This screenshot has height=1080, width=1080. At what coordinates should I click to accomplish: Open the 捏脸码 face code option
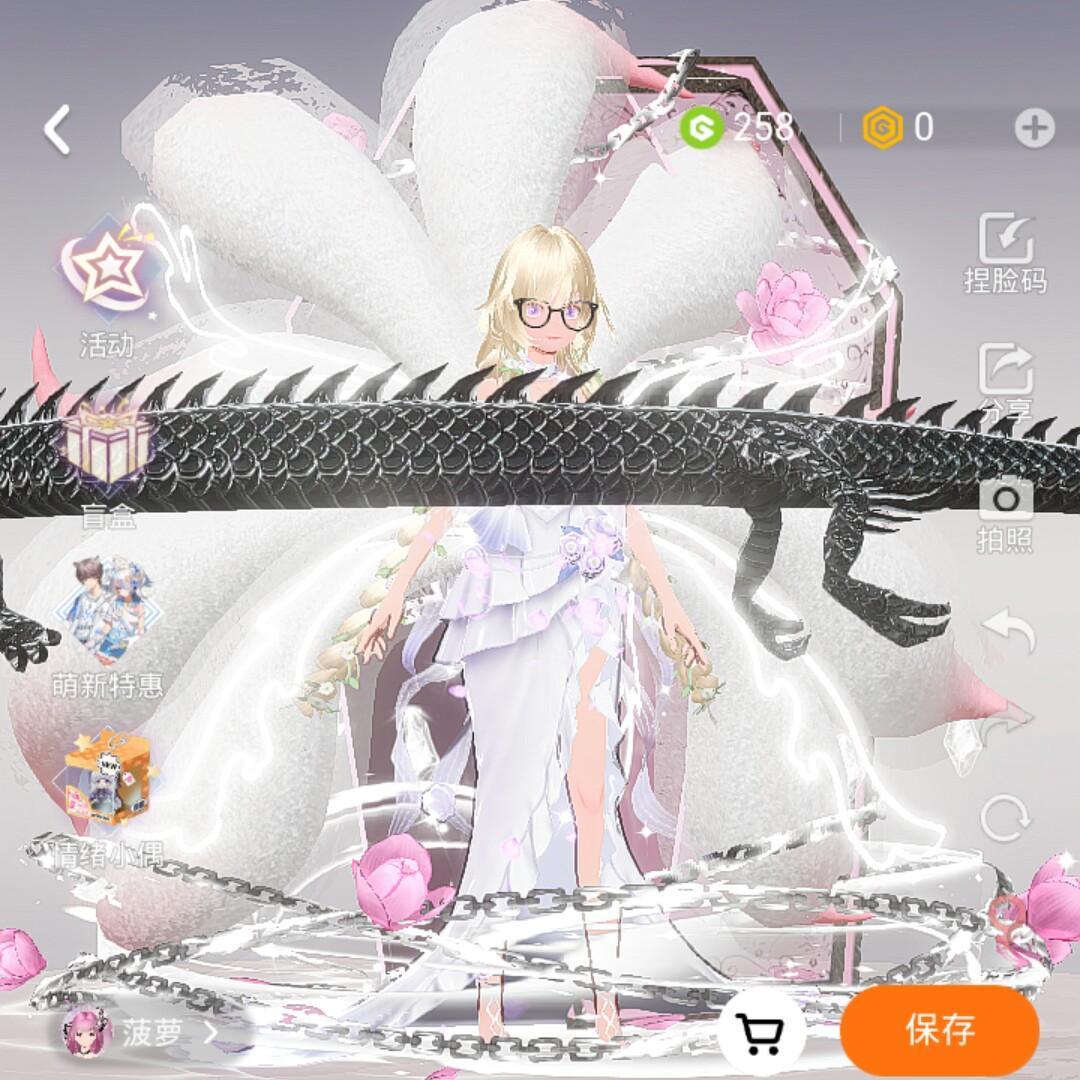1005,252
